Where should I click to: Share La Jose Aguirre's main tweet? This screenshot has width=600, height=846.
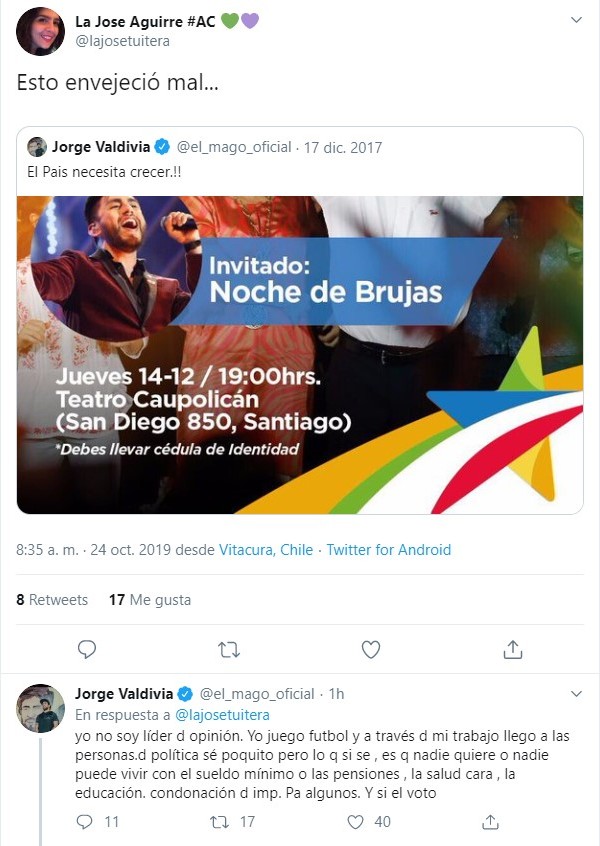pyautogui.click(x=513, y=650)
